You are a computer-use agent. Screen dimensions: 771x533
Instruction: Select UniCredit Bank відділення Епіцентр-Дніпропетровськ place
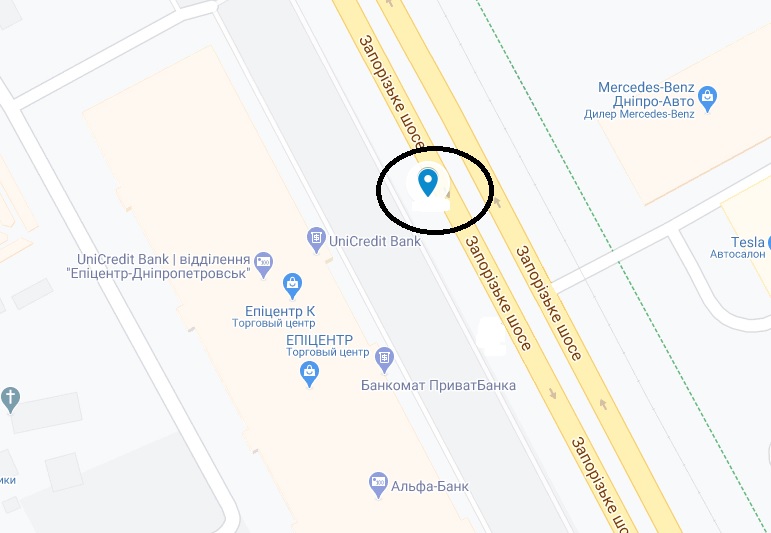point(264,262)
